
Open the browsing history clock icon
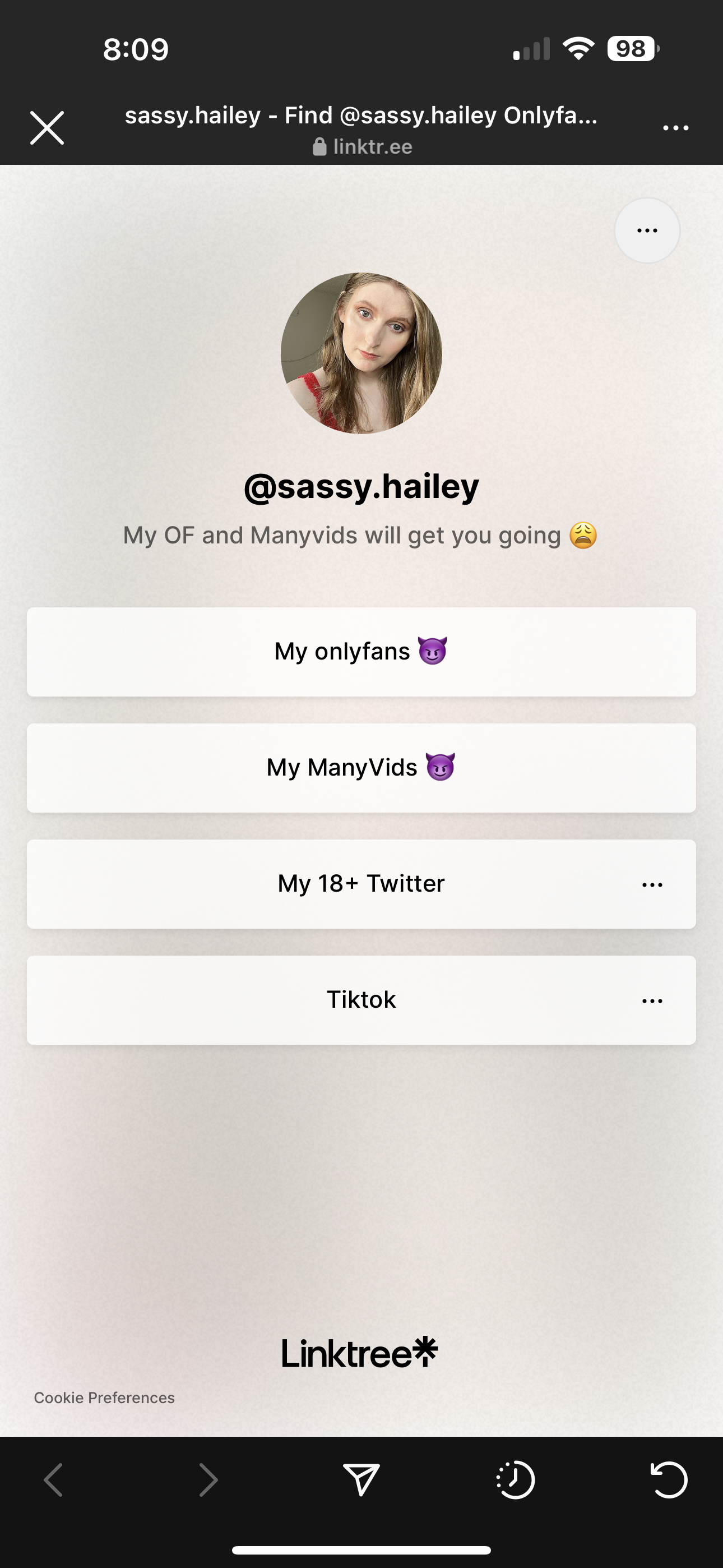[x=516, y=1480]
